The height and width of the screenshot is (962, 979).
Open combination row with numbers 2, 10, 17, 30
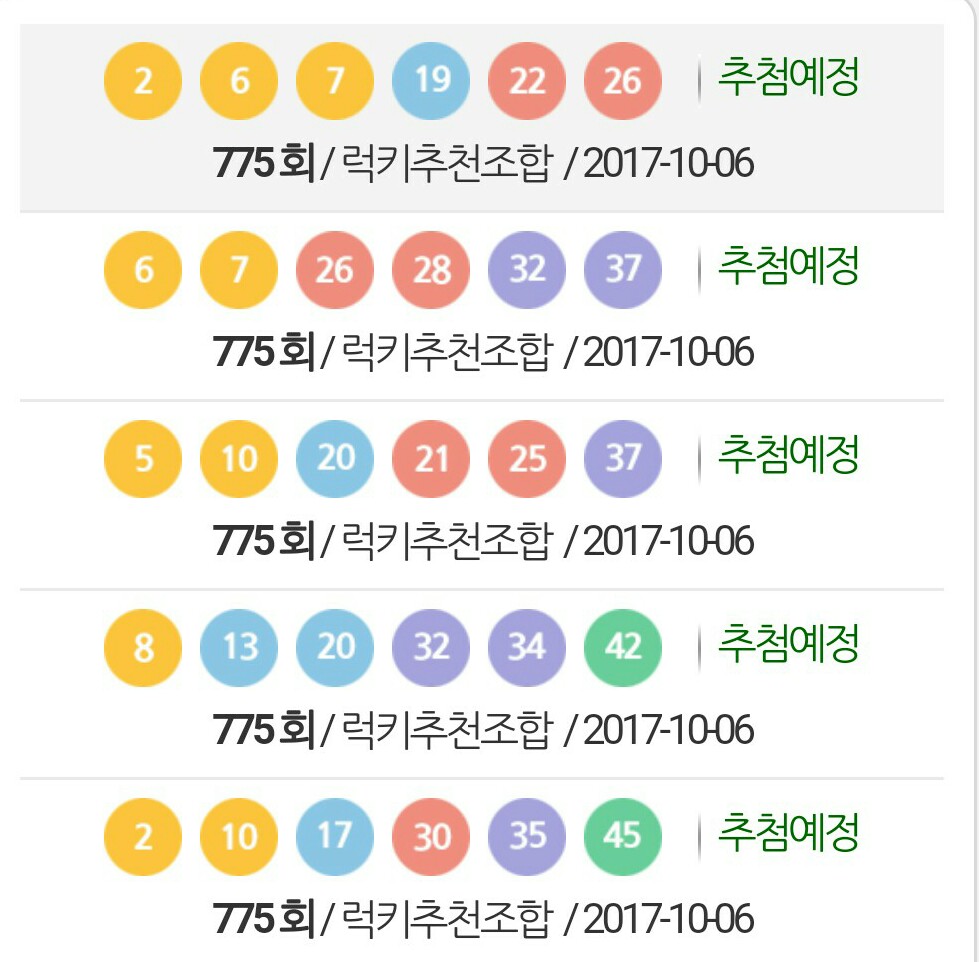coord(481,872)
